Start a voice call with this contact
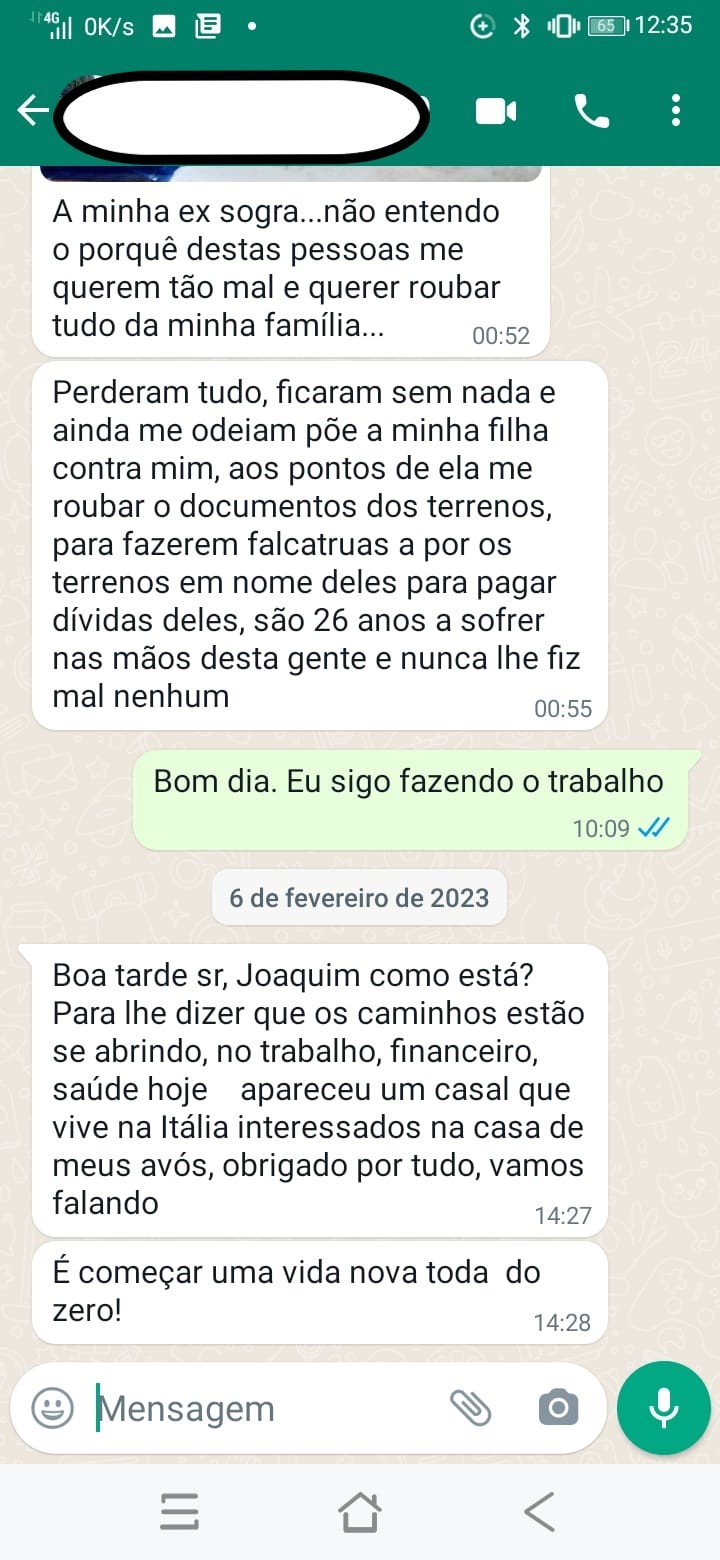Screen dimensions: 720x1560 point(594,111)
